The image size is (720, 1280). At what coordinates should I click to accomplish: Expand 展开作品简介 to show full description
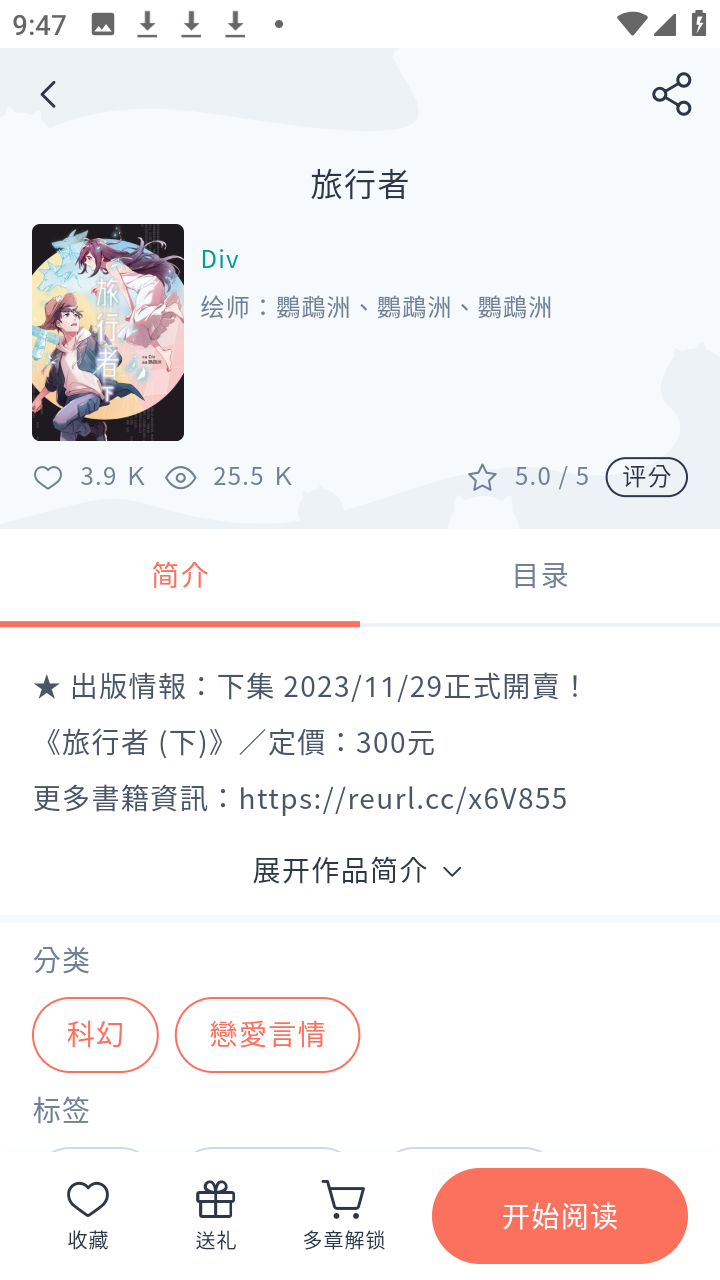[x=357, y=870]
